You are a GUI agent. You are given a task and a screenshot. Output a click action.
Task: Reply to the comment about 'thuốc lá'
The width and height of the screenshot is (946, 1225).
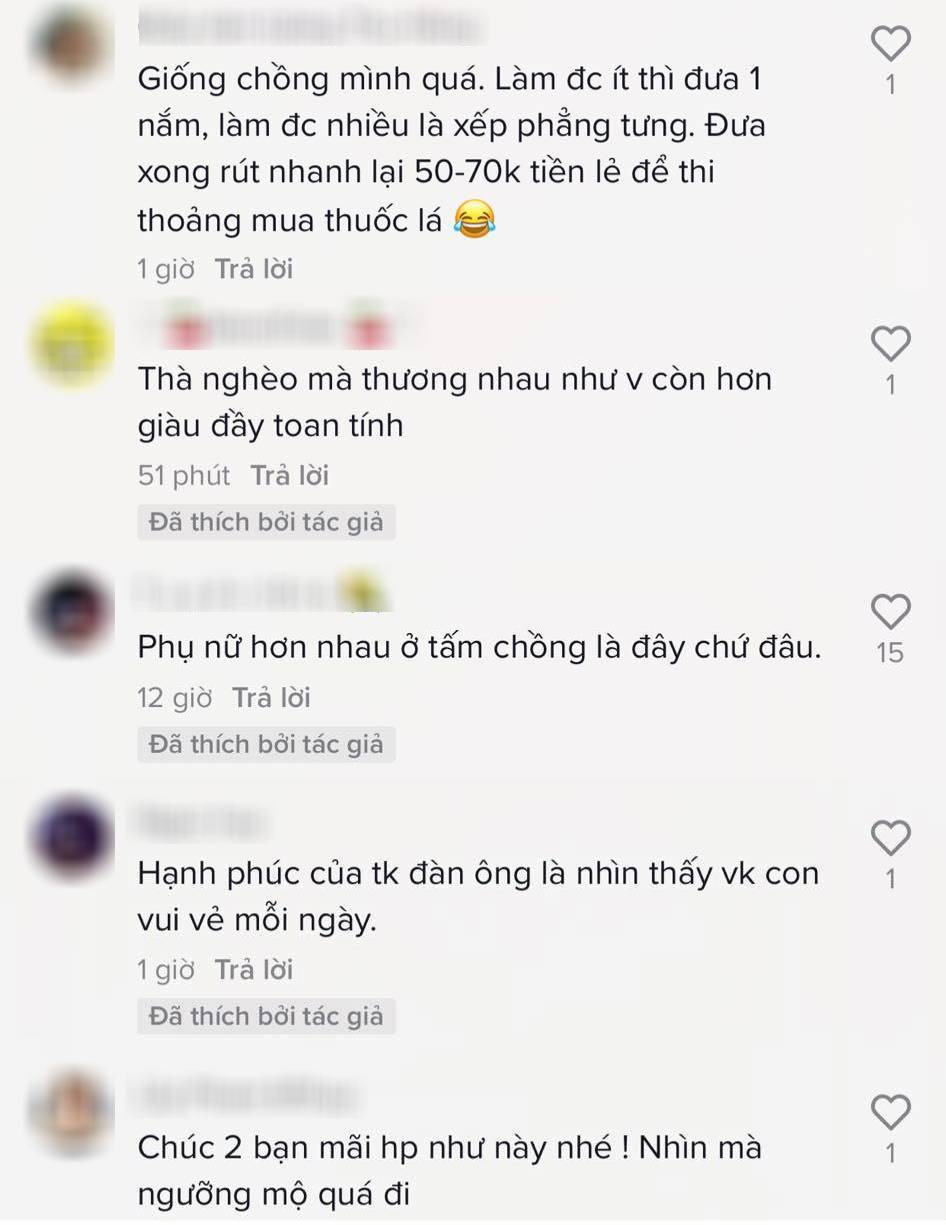tap(253, 269)
